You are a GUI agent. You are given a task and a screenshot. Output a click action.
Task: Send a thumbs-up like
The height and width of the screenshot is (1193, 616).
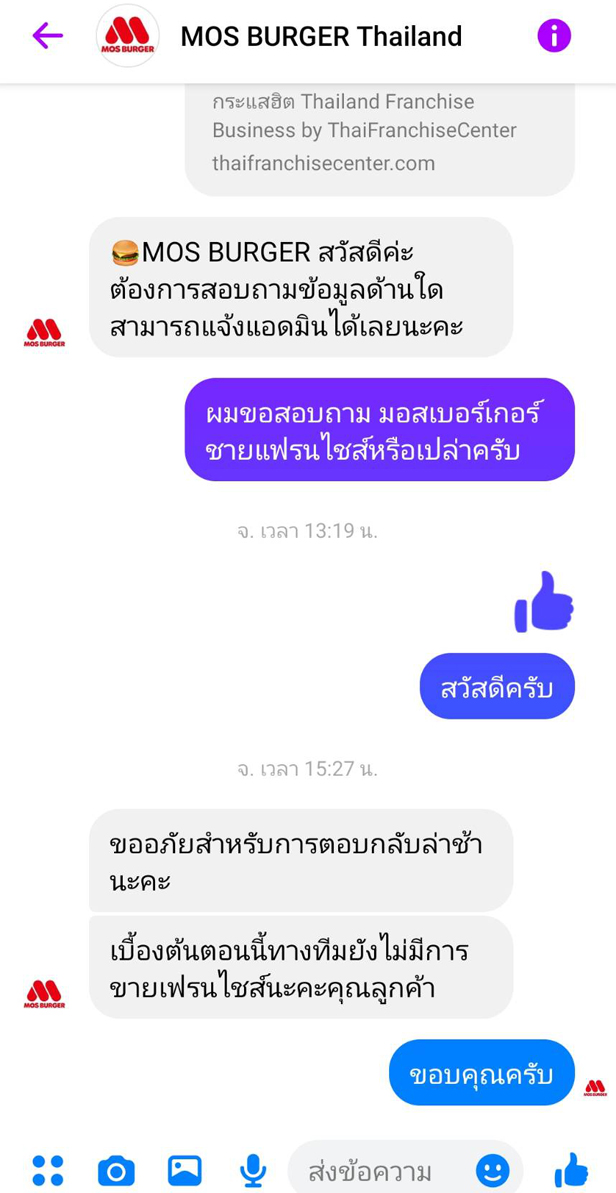coord(570,1170)
